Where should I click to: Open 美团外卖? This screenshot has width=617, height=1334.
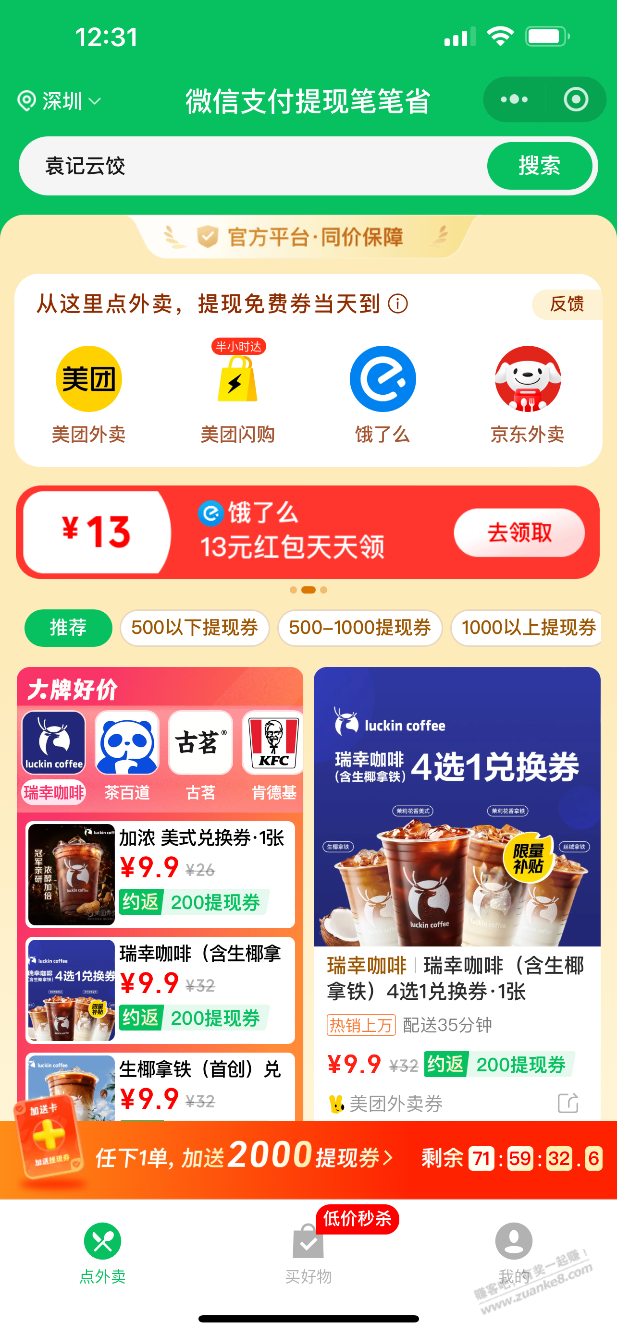[x=88, y=395]
